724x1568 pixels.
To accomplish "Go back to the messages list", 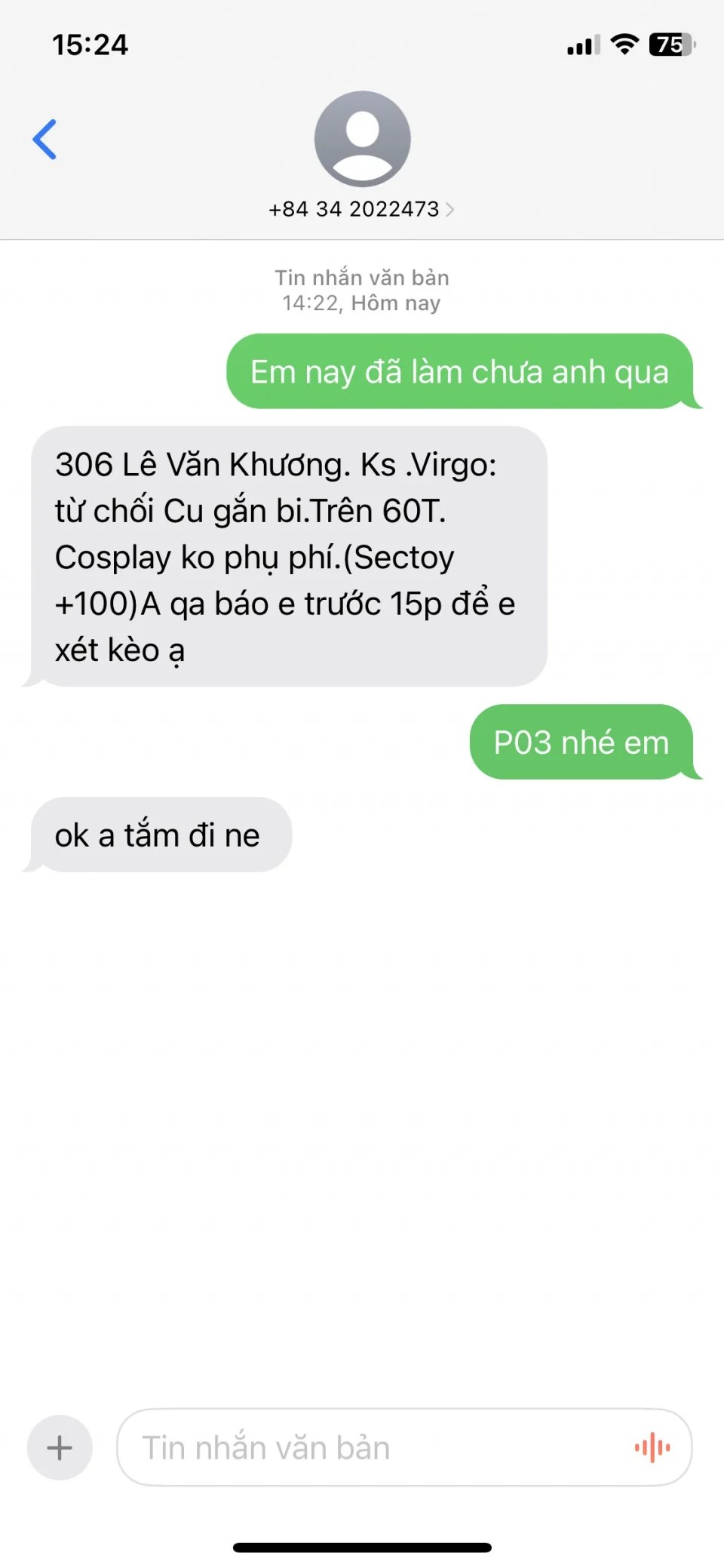I will click(x=45, y=140).
